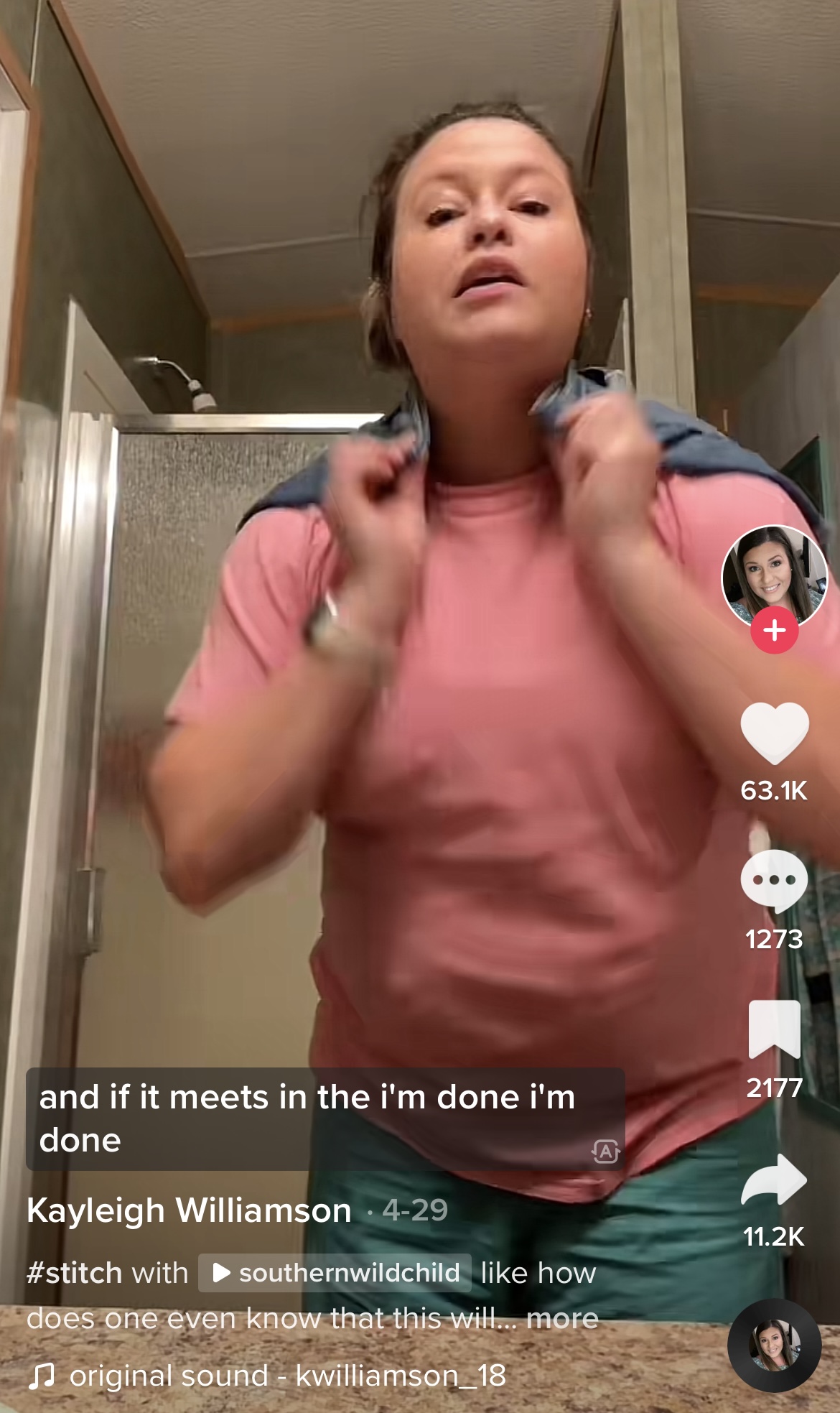Viewport: 840px width, 1413px height.
Task: View the stitched southernwildchild video
Action: point(335,1273)
